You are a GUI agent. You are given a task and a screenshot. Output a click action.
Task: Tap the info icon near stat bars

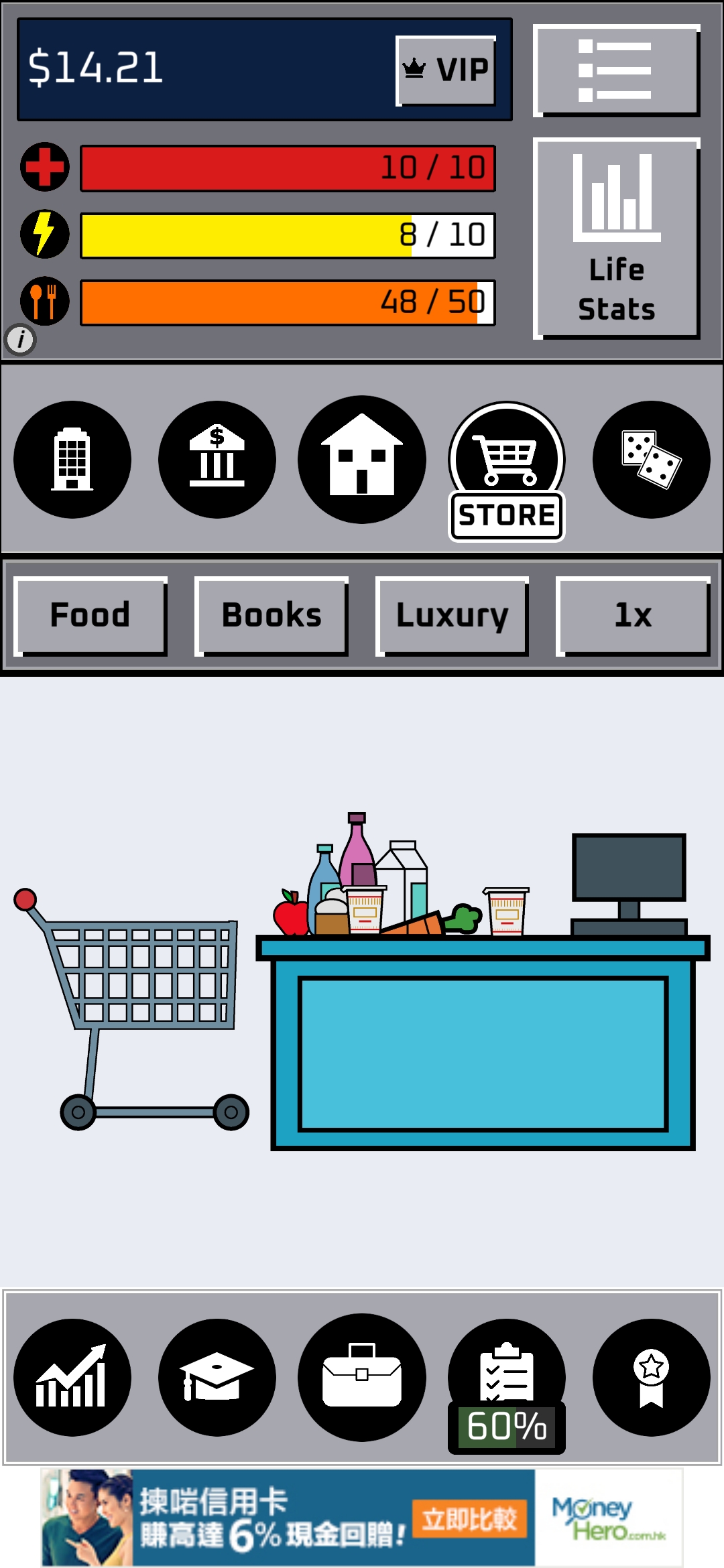tap(21, 340)
